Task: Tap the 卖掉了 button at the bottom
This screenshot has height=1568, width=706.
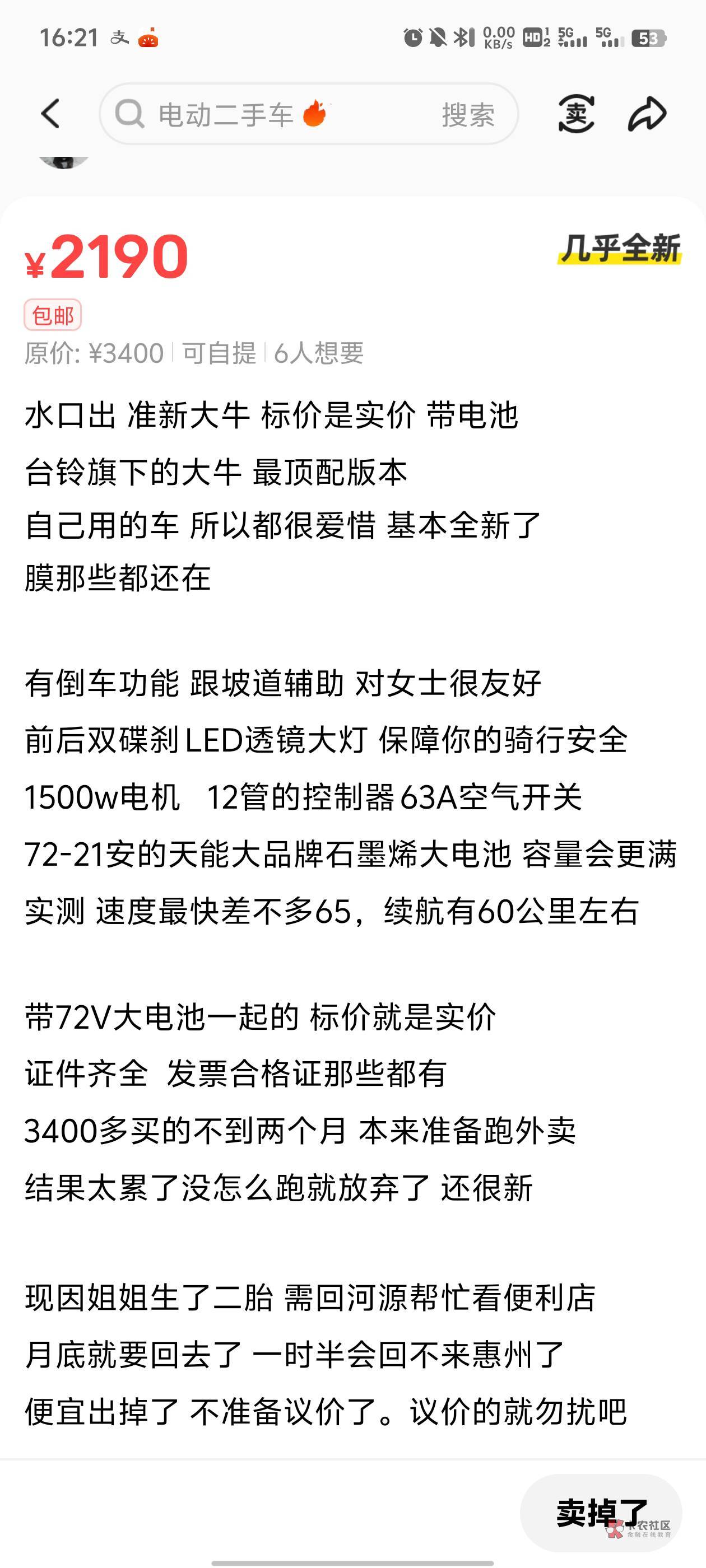Action: 601,1512
